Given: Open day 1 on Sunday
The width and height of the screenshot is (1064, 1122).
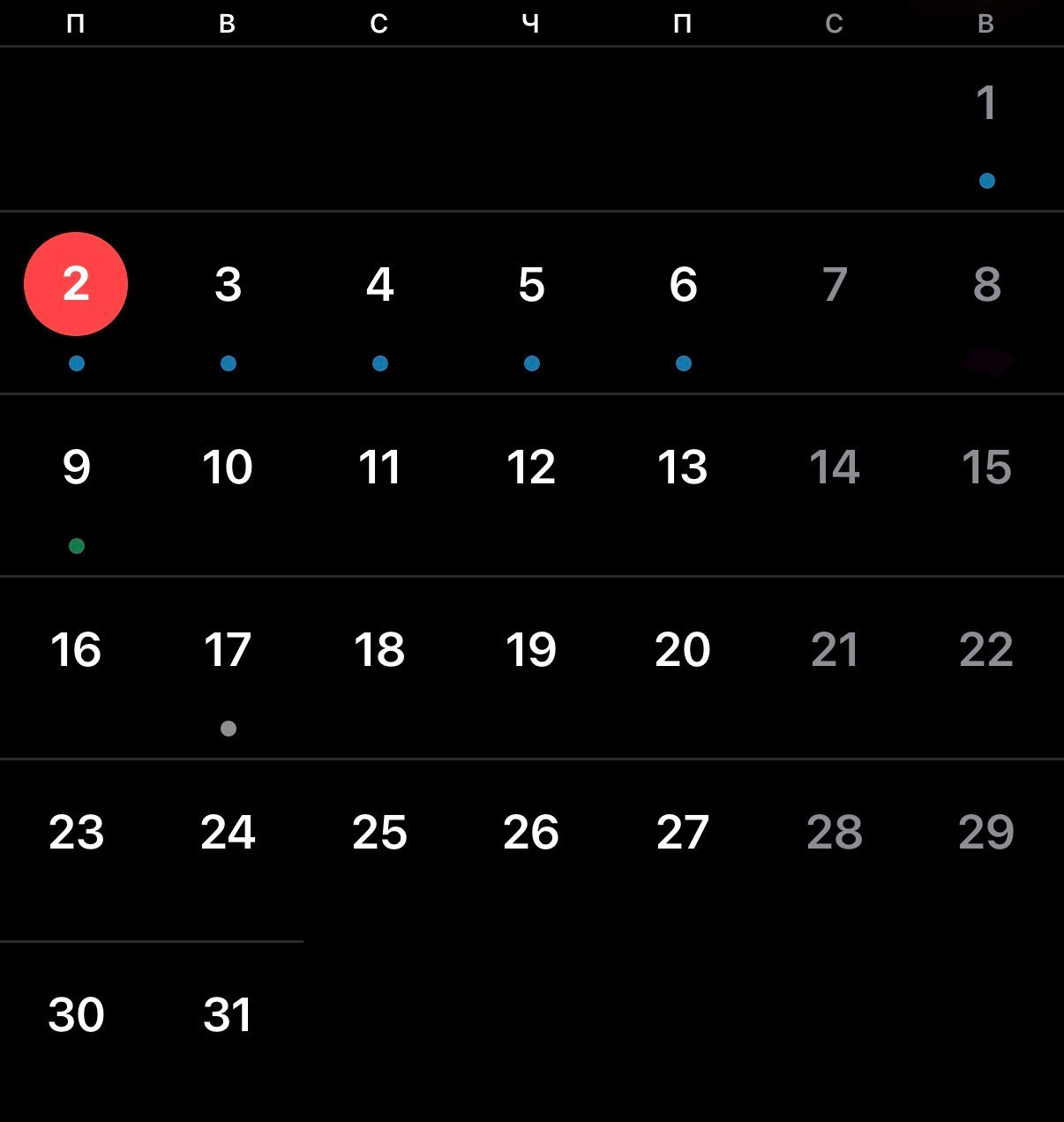Looking at the screenshot, I should click(x=986, y=103).
